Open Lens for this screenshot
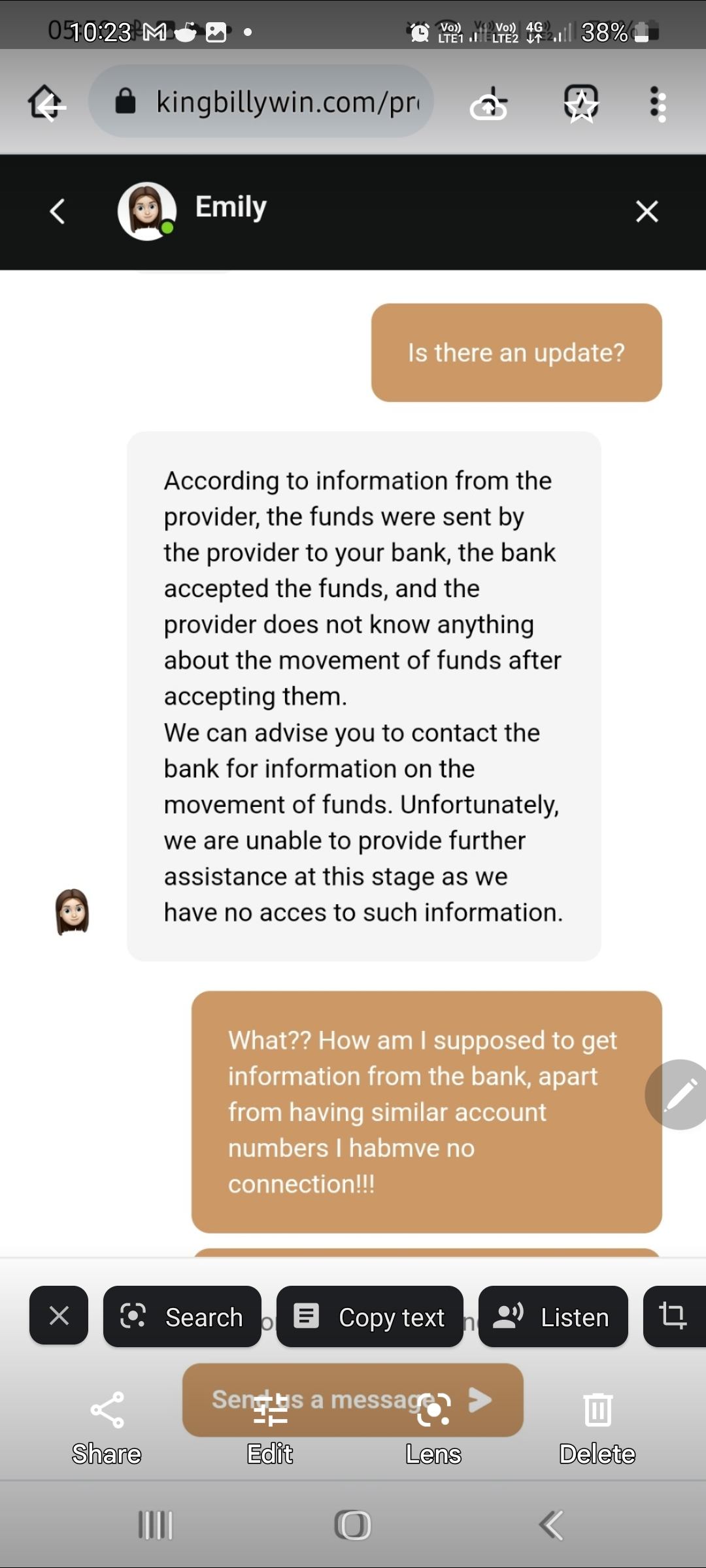This screenshot has height=1568, width=706. (433, 1426)
